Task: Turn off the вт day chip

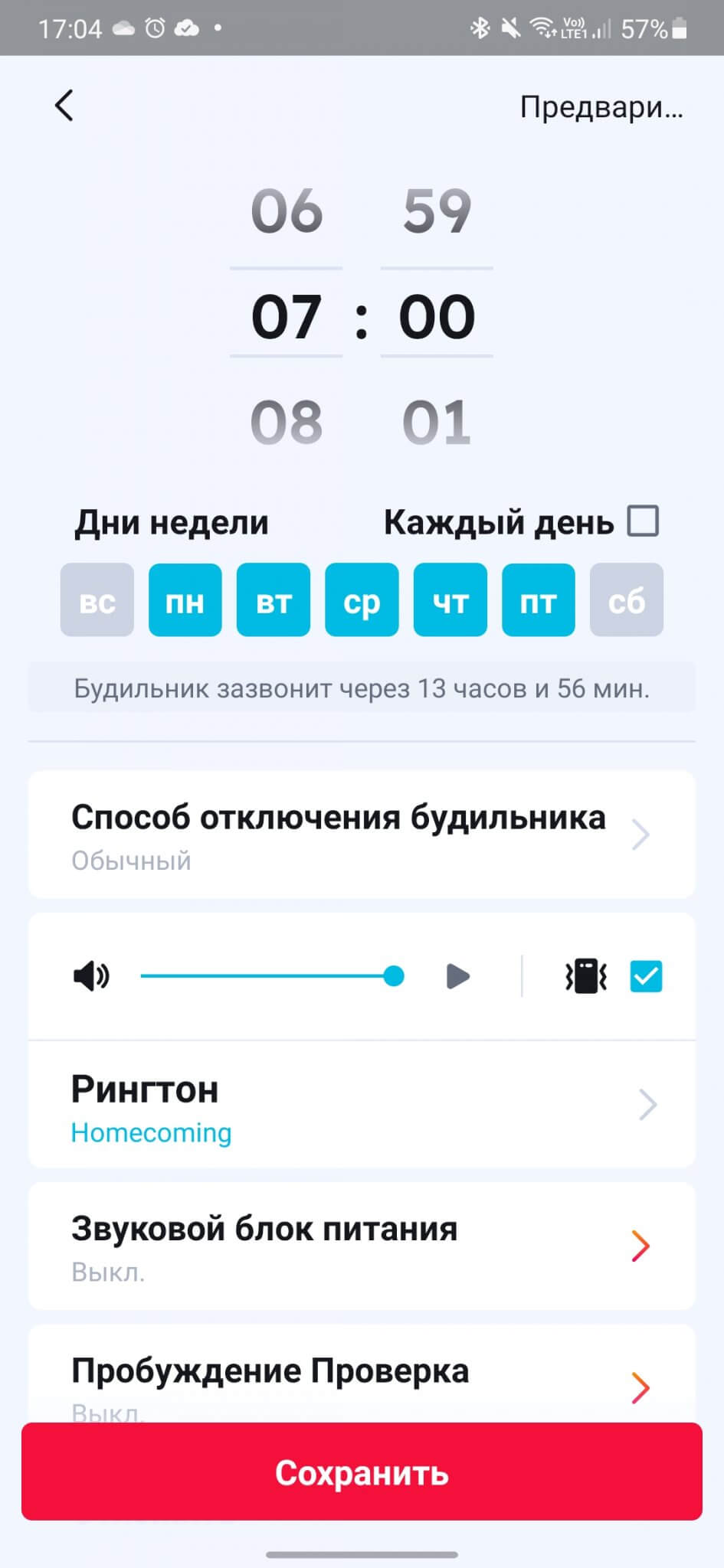Action: point(274,600)
